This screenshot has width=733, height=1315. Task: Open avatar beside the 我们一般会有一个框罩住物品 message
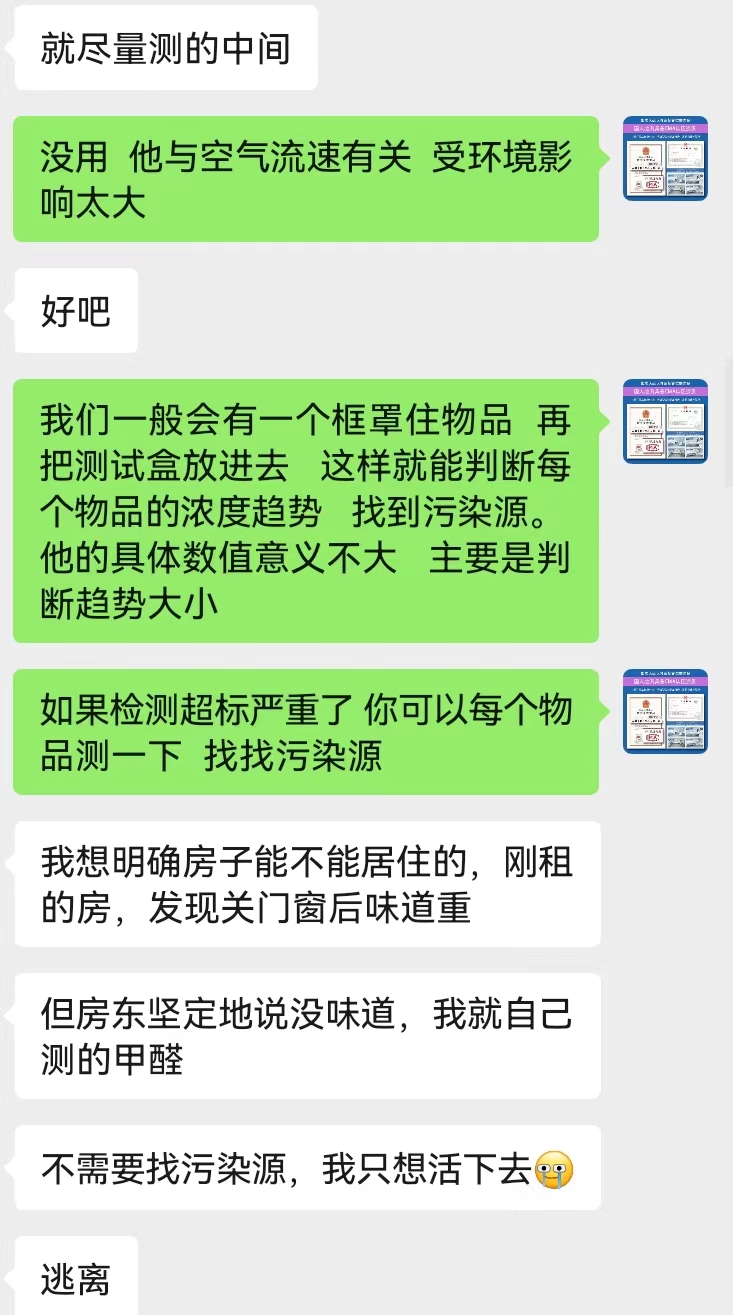[665, 421]
